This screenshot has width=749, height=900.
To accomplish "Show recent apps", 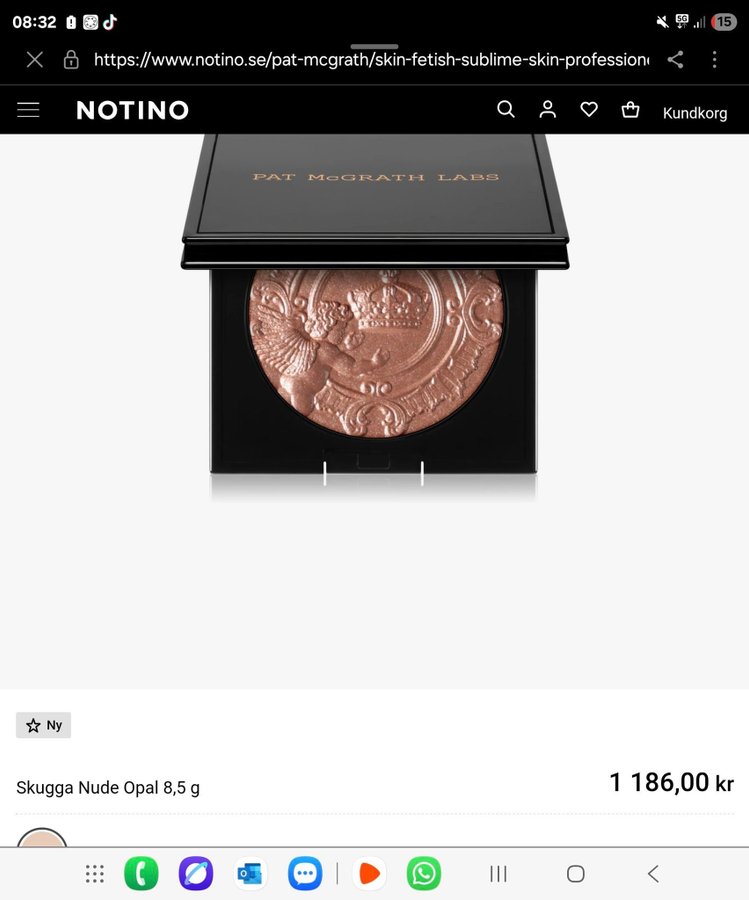I will [x=498, y=874].
